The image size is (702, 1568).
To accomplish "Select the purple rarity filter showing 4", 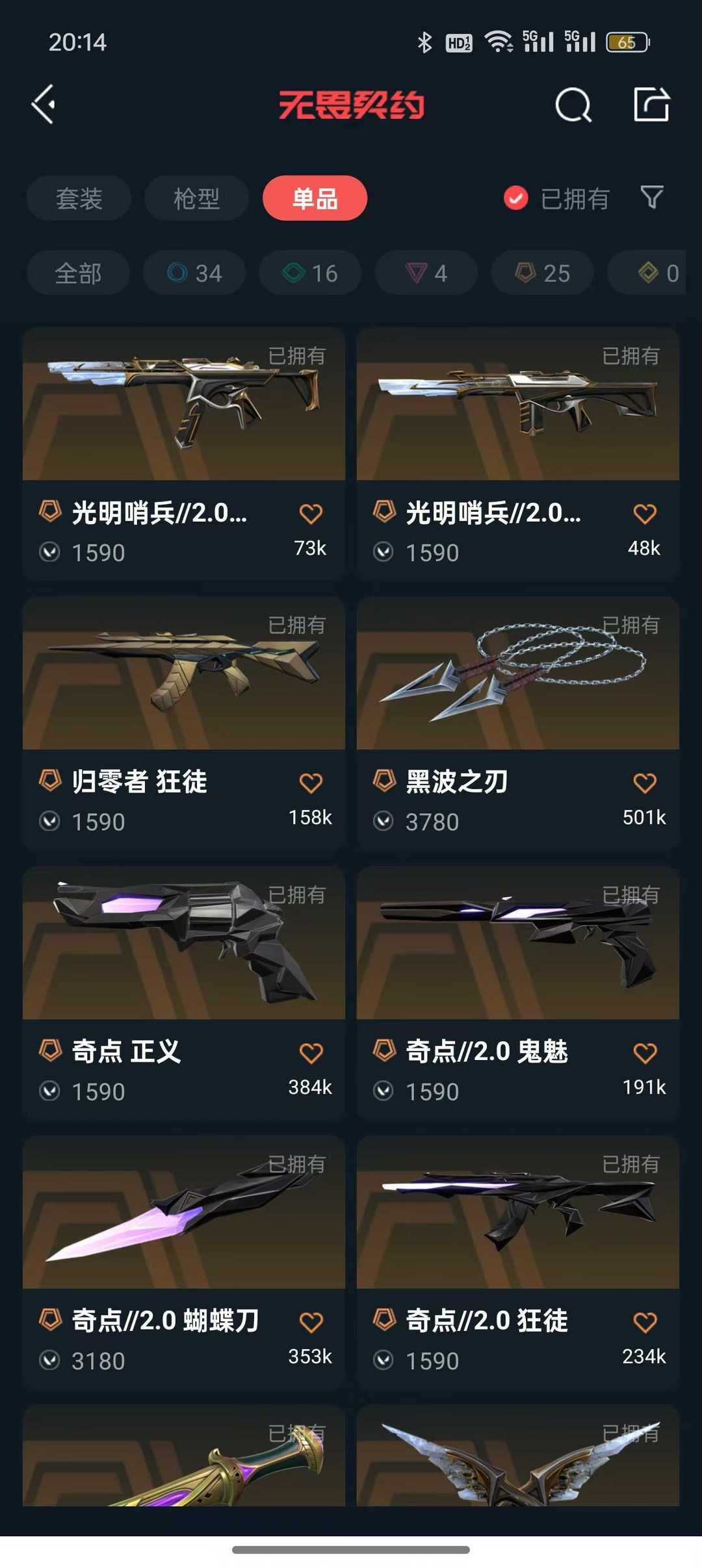I will click(426, 273).
